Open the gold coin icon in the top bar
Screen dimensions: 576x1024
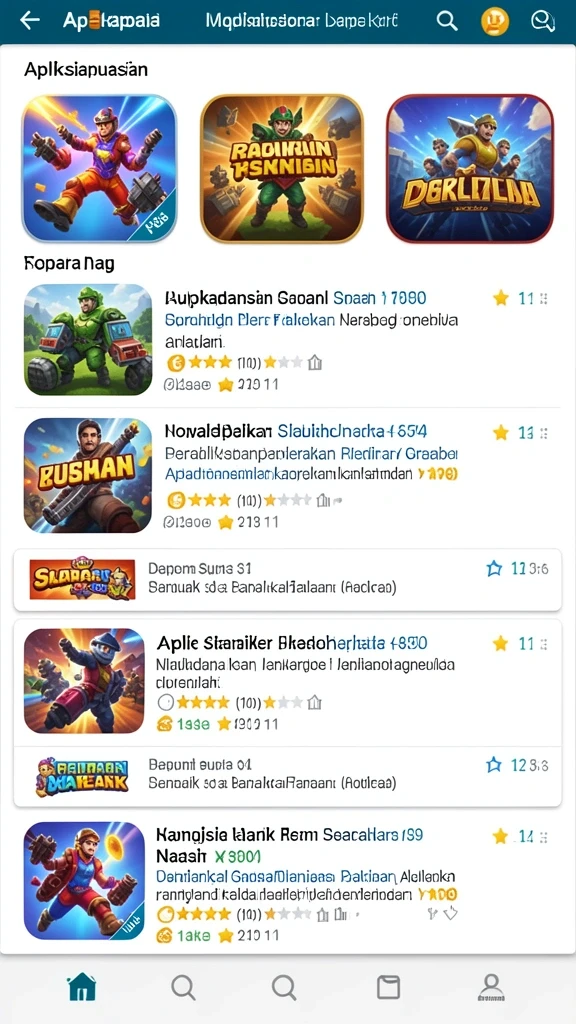click(495, 21)
